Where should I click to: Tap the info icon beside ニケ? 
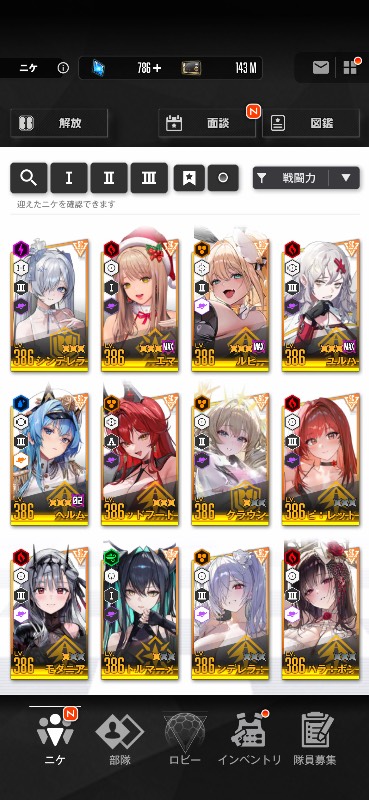tap(63, 68)
